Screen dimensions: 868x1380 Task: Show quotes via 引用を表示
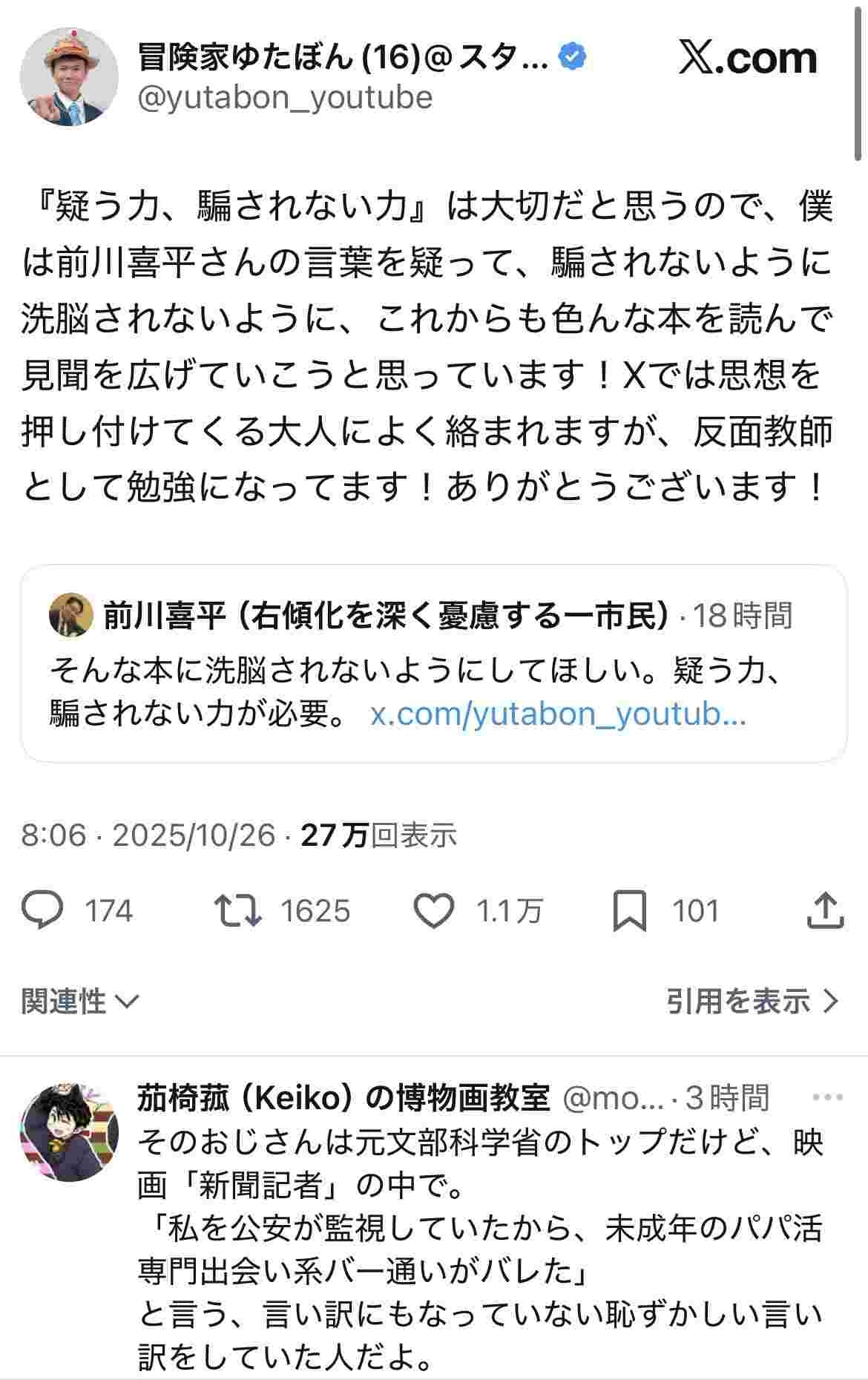point(751,1002)
